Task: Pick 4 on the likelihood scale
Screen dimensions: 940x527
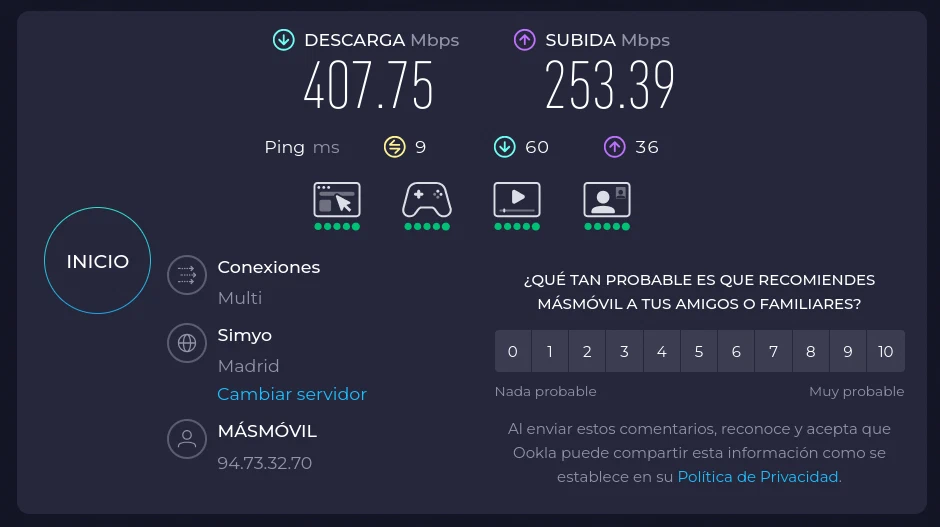Action: (x=661, y=351)
